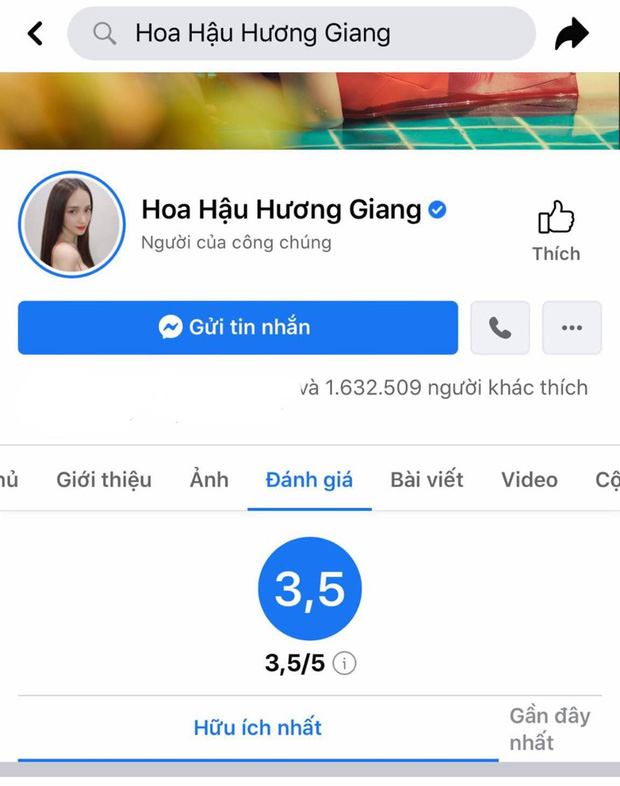Switch to the Giới thiệu tab
Image resolution: width=620 pixels, height=786 pixels.
pyautogui.click(x=104, y=480)
